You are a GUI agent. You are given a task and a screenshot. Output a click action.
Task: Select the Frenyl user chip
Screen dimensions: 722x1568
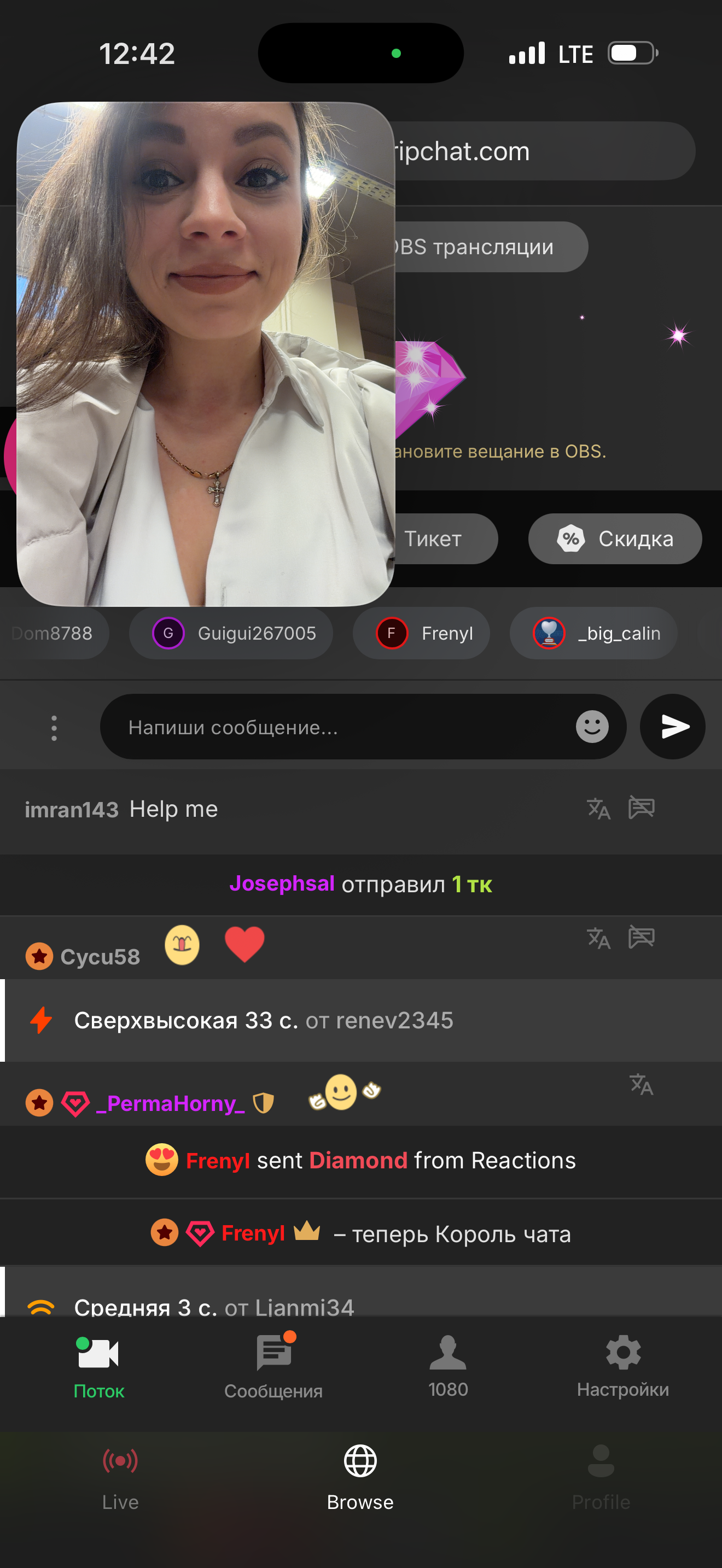421,633
